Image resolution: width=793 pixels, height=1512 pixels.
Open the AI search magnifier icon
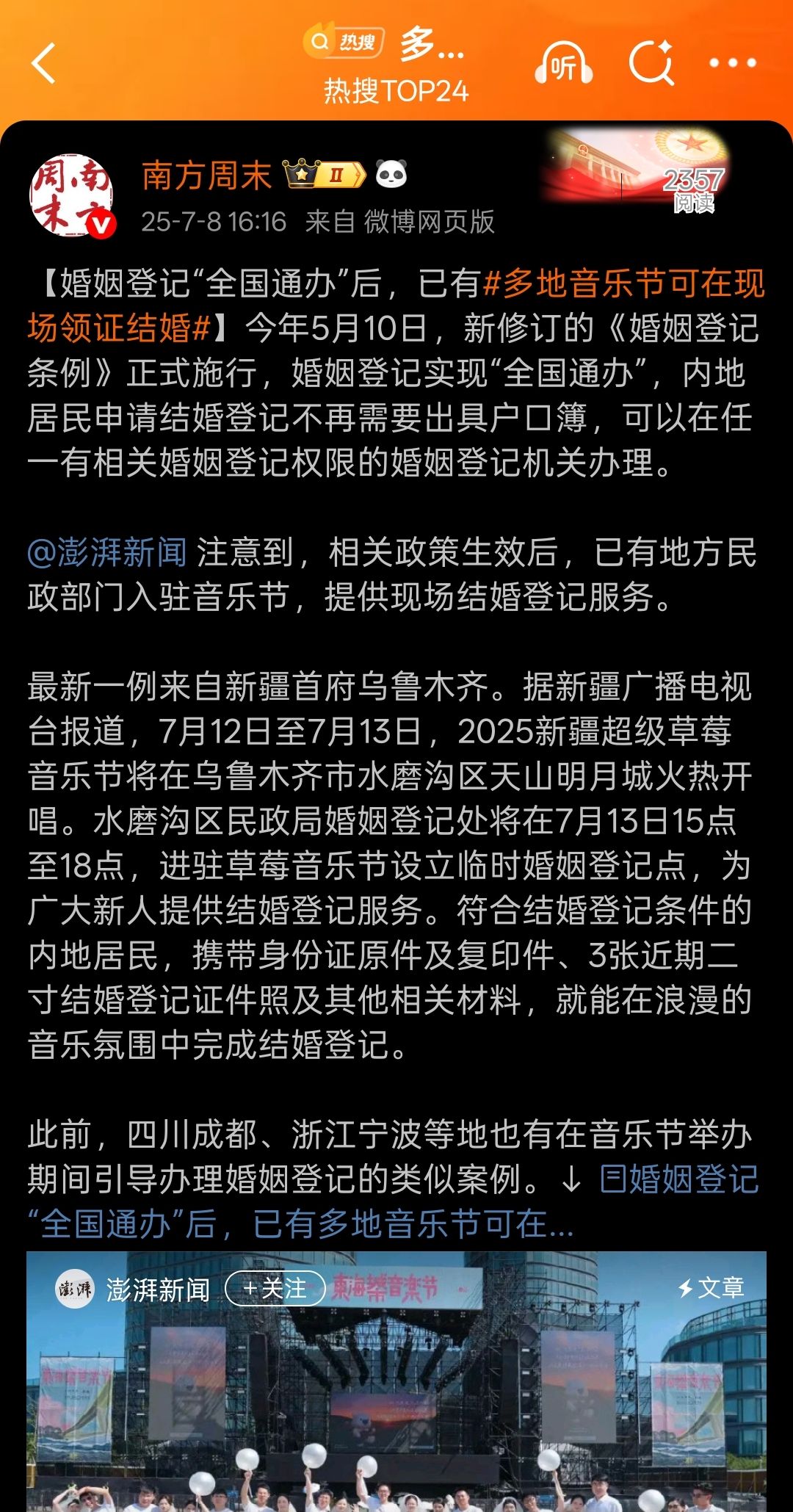coord(652,62)
